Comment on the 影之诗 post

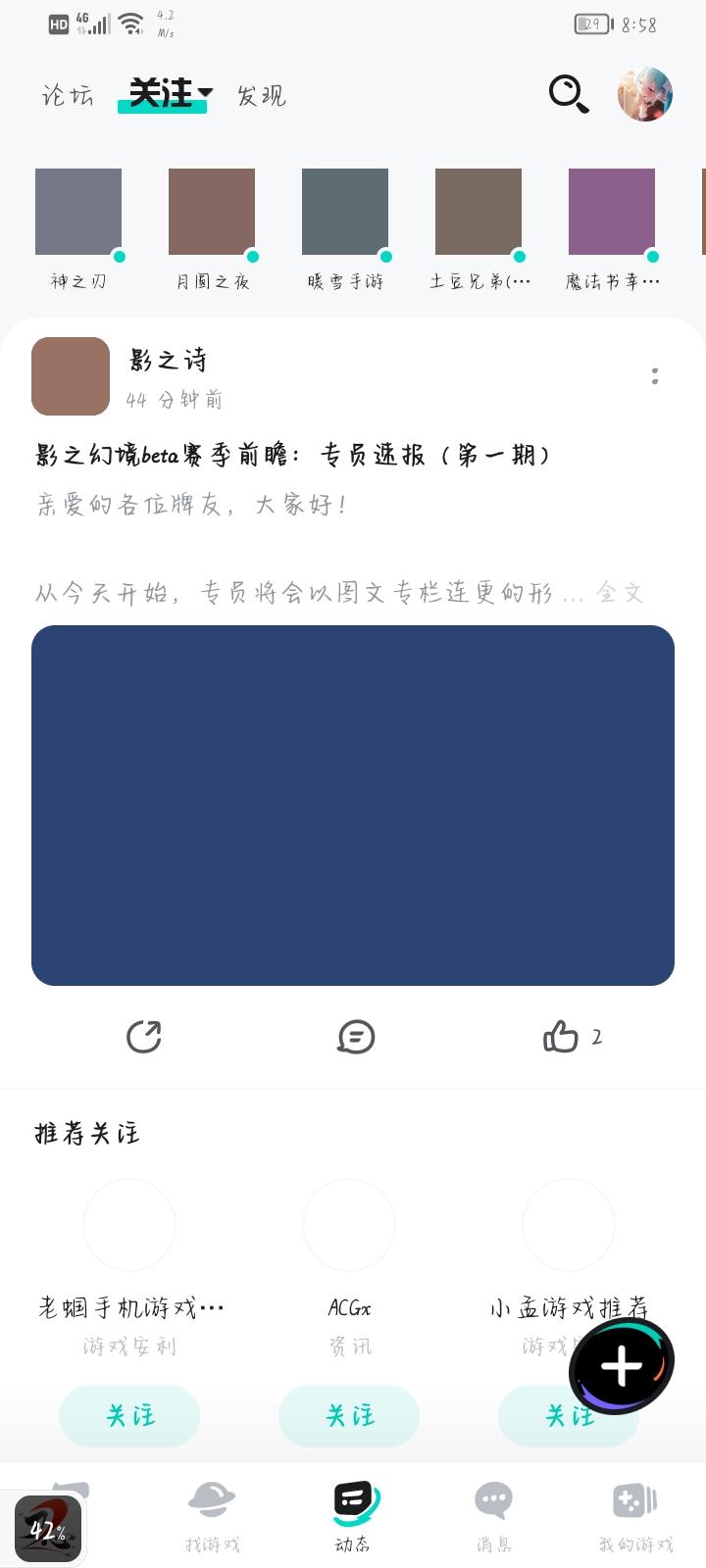[x=356, y=1036]
